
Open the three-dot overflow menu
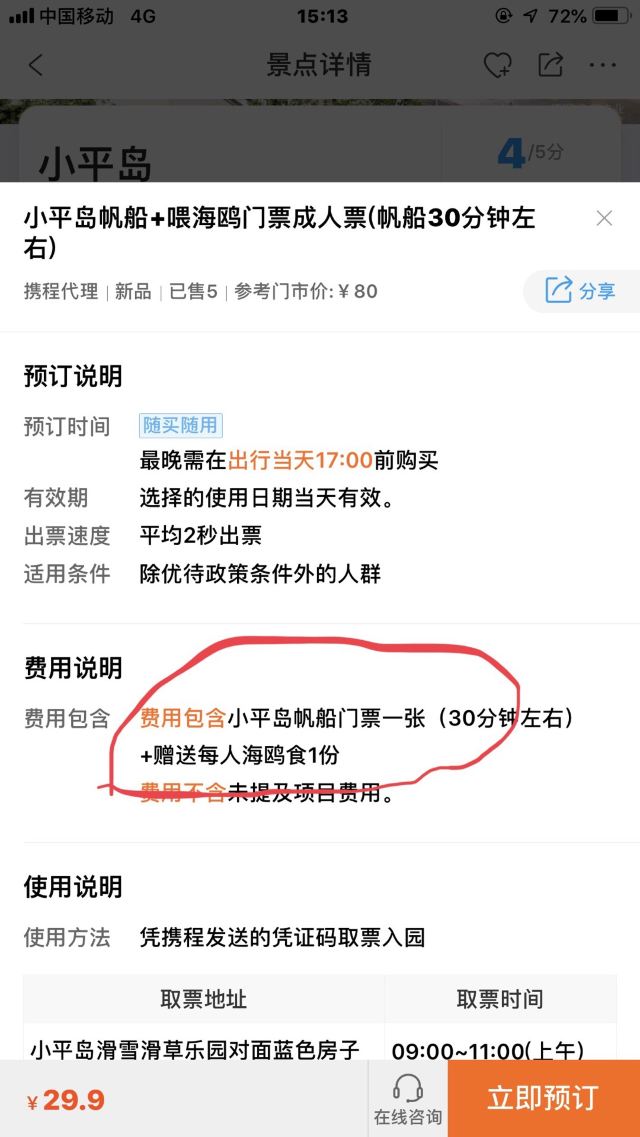pyautogui.click(x=602, y=65)
